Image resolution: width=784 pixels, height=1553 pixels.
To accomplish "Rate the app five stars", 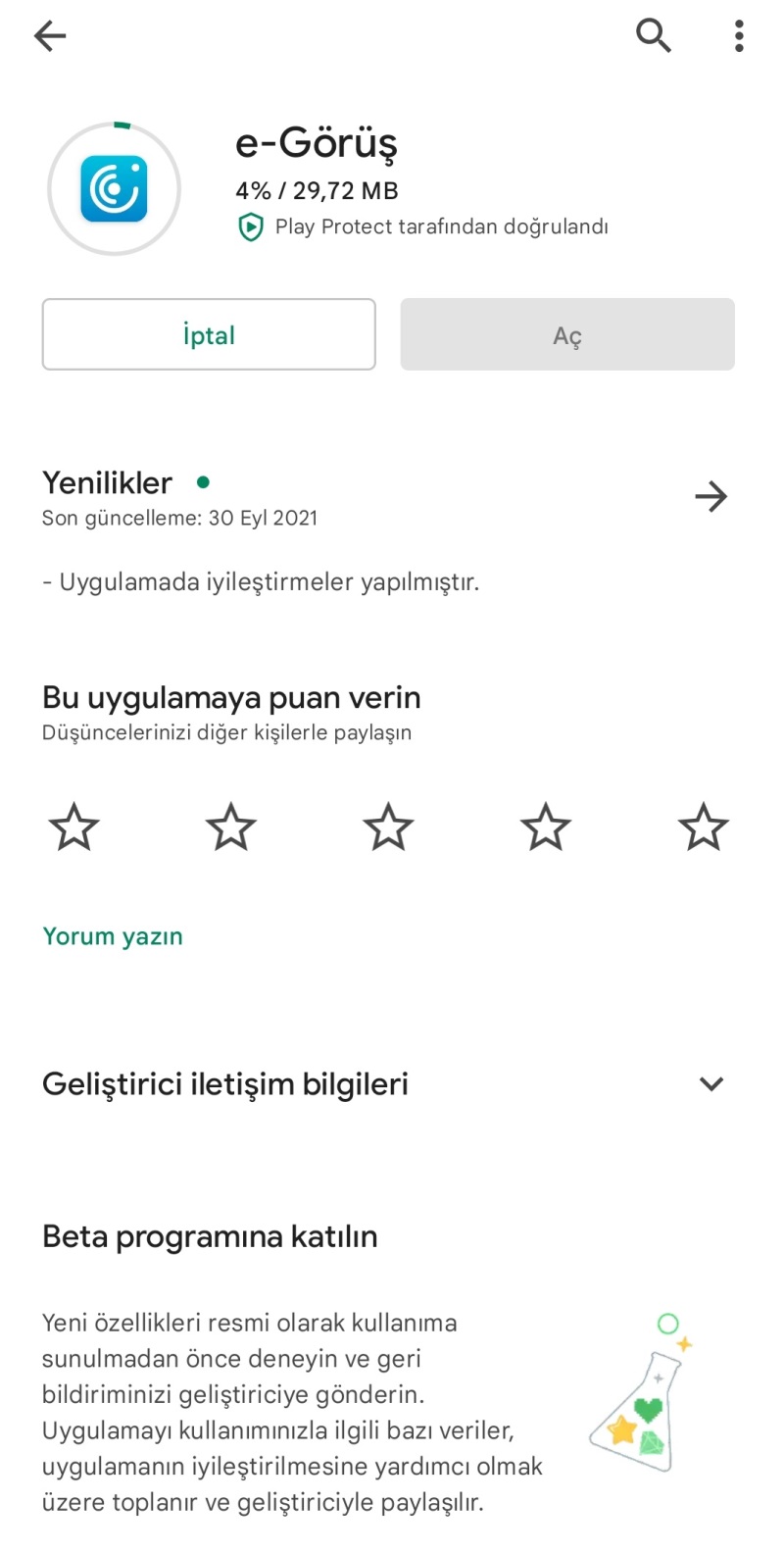I will (x=704, y=826).
